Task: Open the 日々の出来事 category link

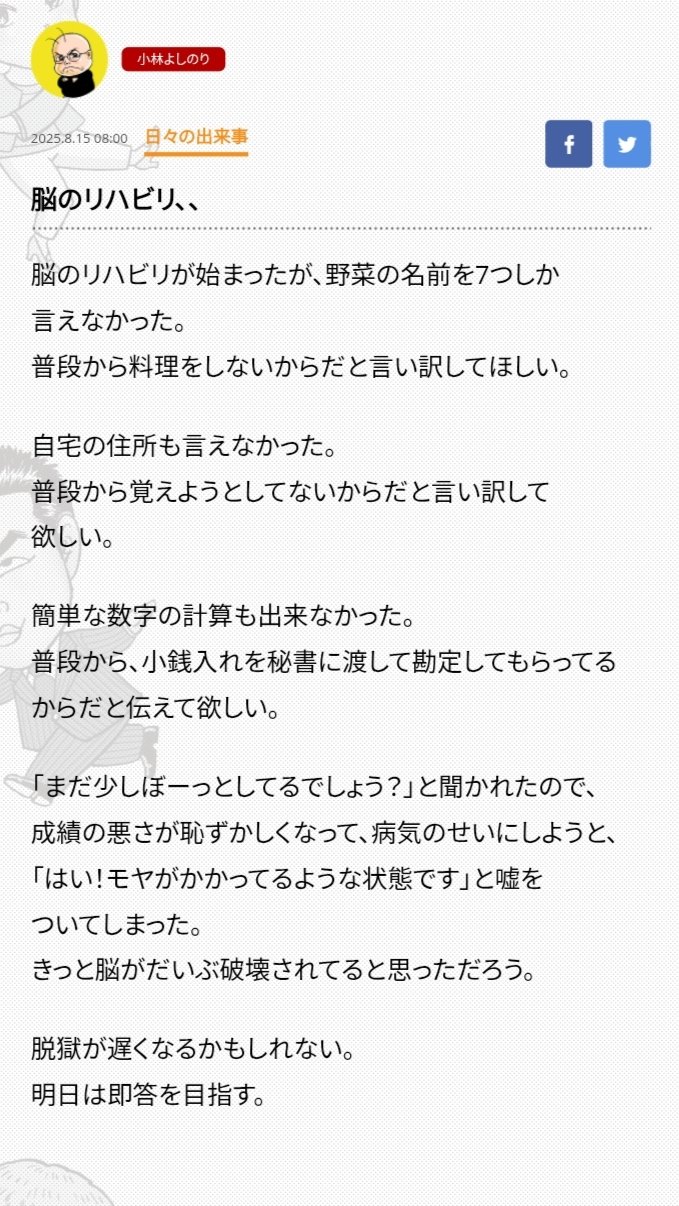Action: 196,137
